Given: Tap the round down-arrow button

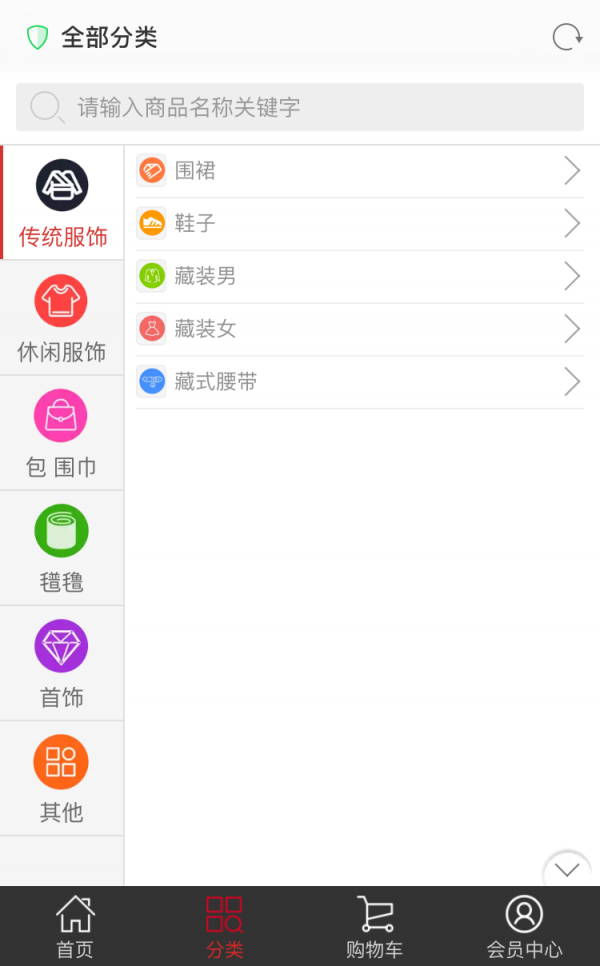Looking at the screenshot, I should 567,869.
